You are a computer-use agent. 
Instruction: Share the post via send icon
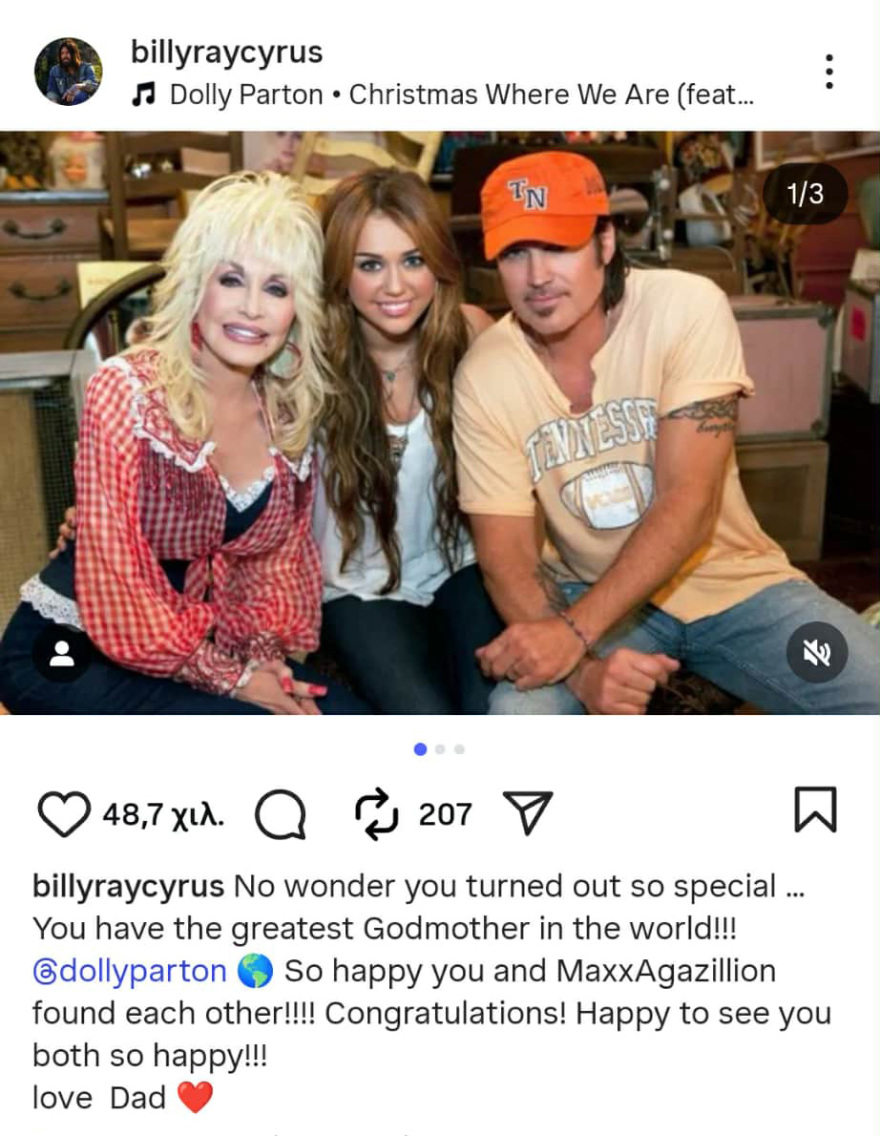click(x=526, y=813)
